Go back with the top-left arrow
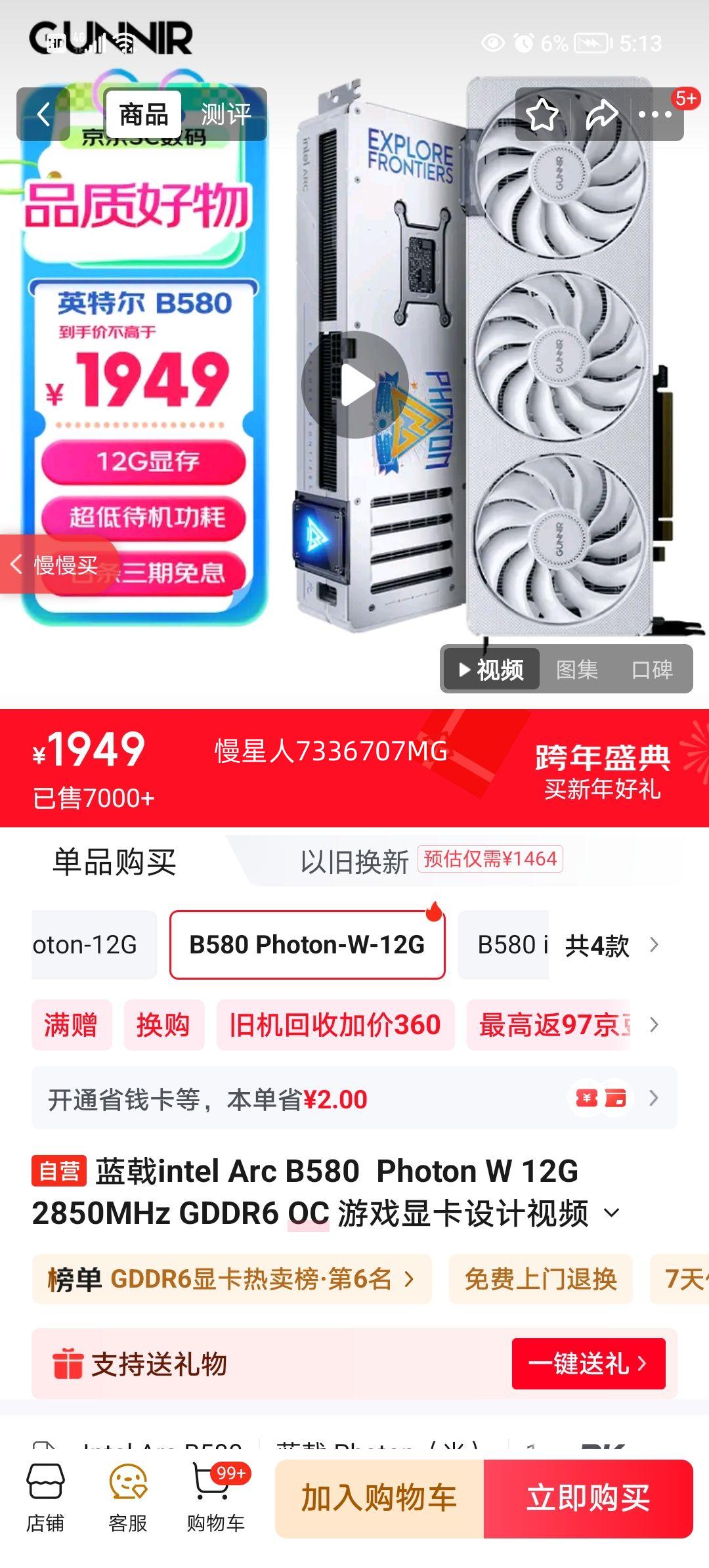This screenshot has height=1568, width=709. coord(43,114)
